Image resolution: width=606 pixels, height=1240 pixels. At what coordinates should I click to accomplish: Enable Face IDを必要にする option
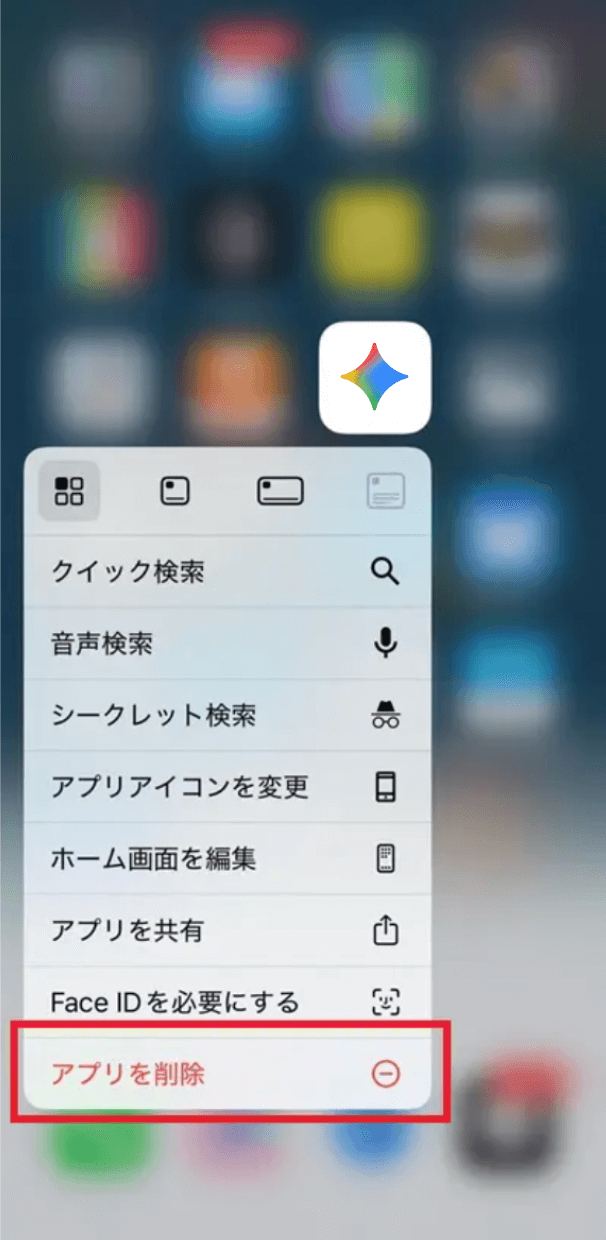coord(226,1000)
